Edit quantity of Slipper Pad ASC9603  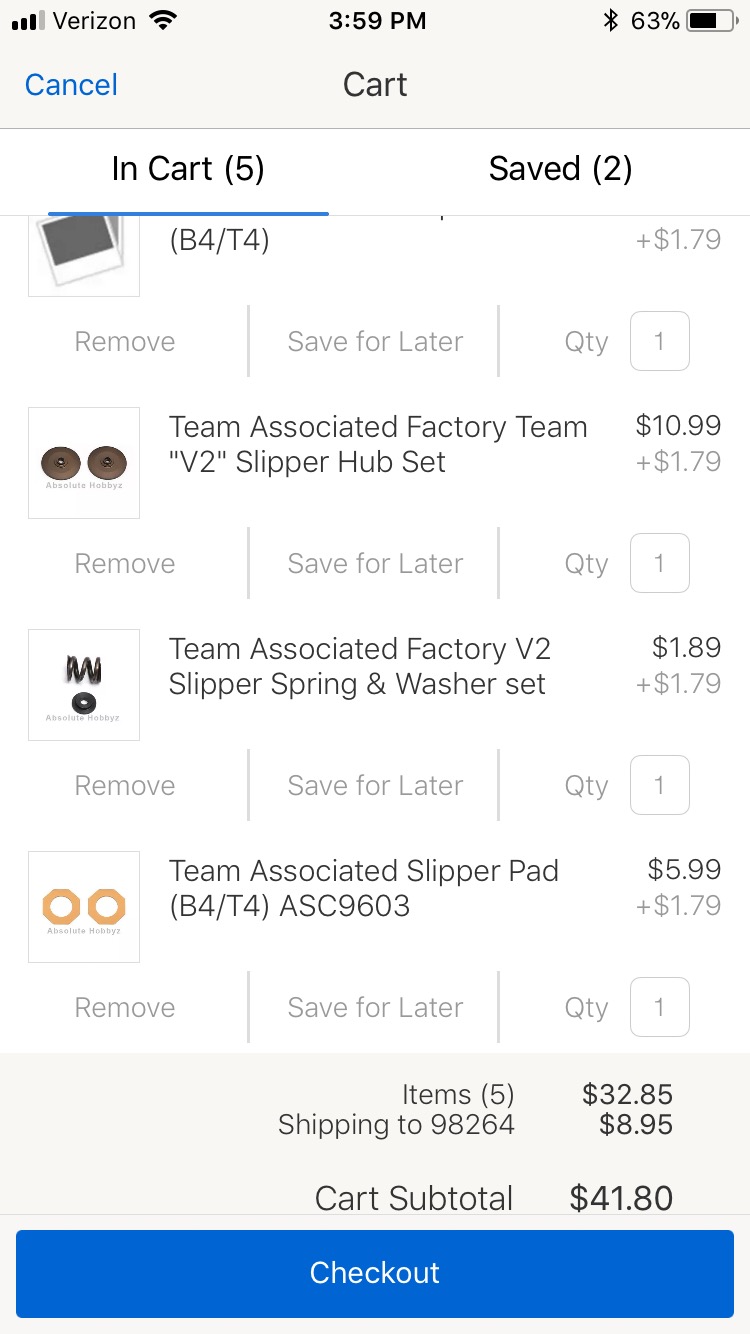pos(659,1007)
